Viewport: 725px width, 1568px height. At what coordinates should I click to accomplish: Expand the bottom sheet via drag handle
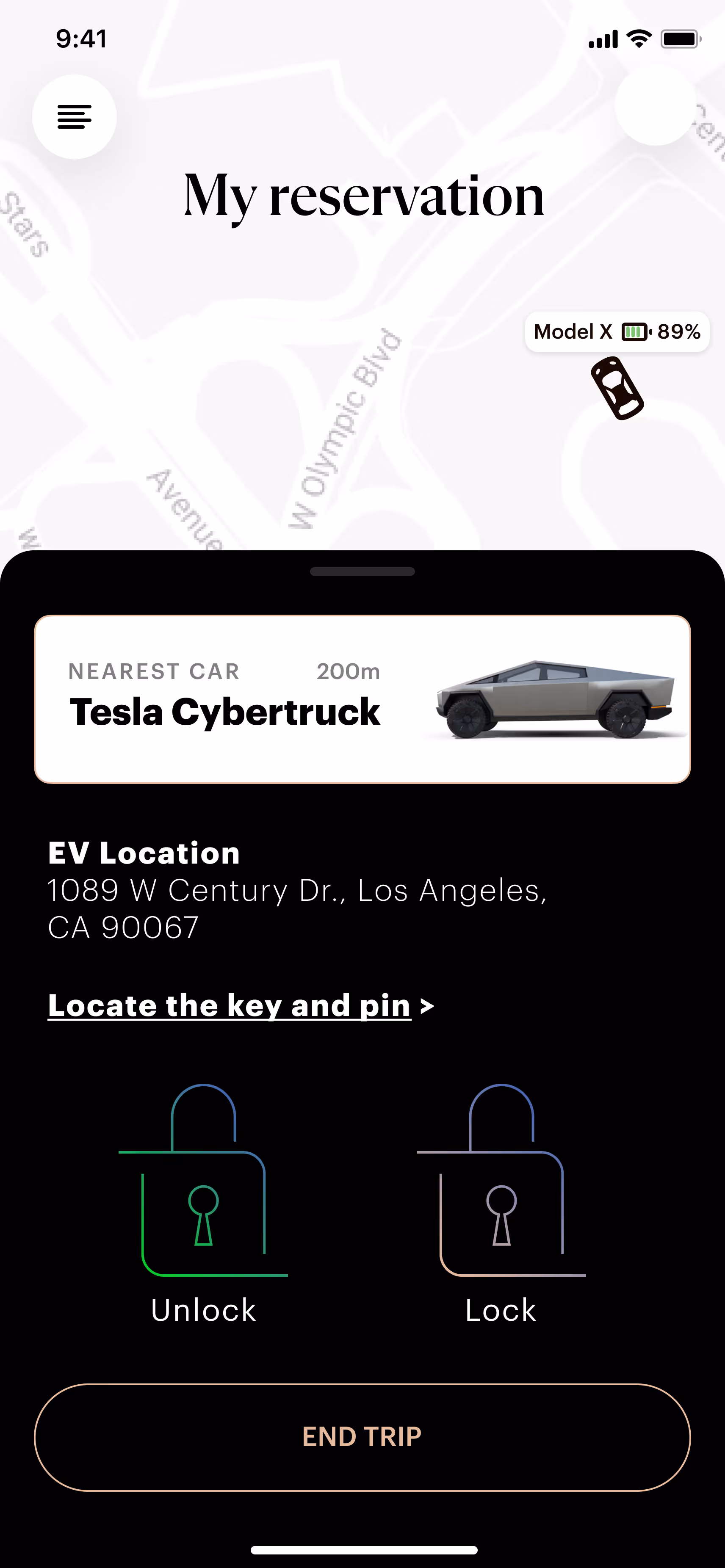pyautogui.click(x=362, y=571)
